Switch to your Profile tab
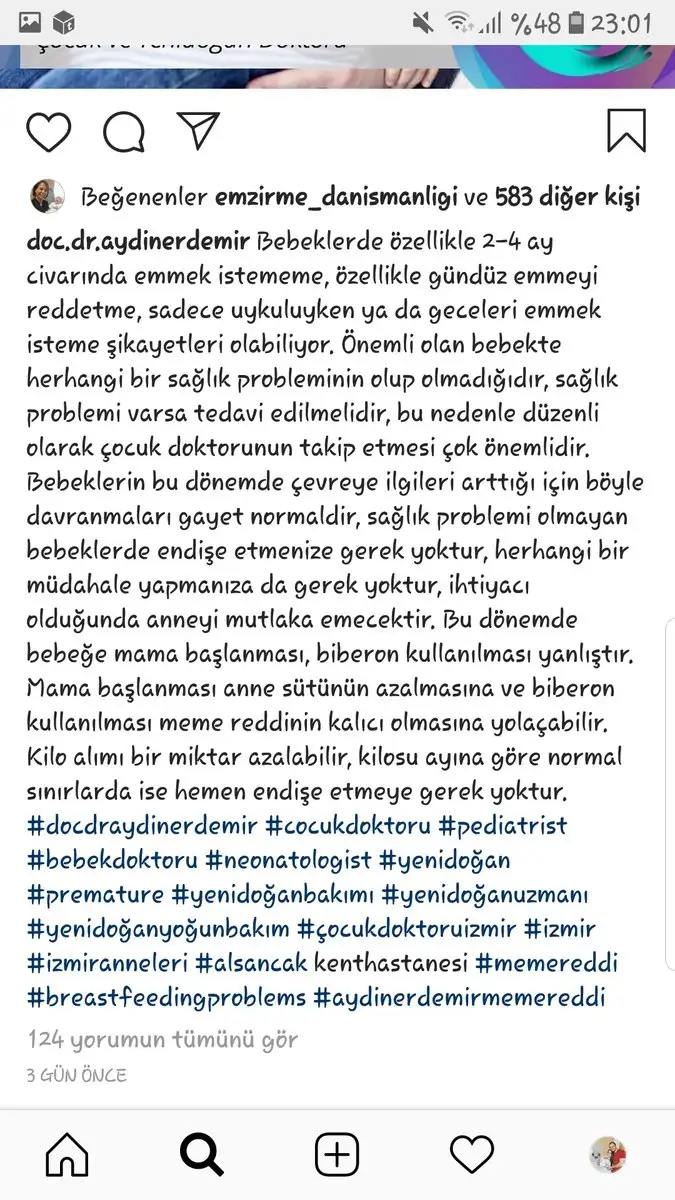The width and height of the screenshot is (675, 1200). (608, 1155)
